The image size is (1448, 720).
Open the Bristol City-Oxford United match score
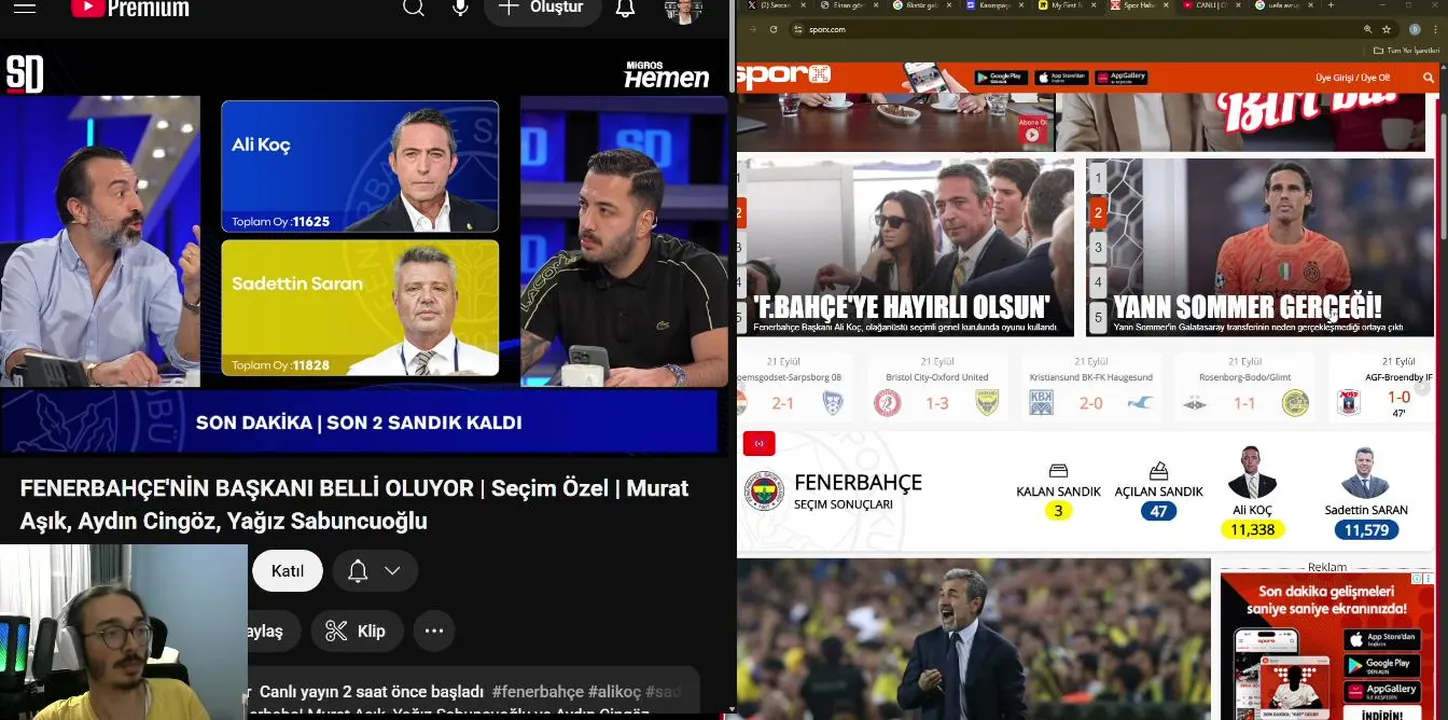[937, 402]
